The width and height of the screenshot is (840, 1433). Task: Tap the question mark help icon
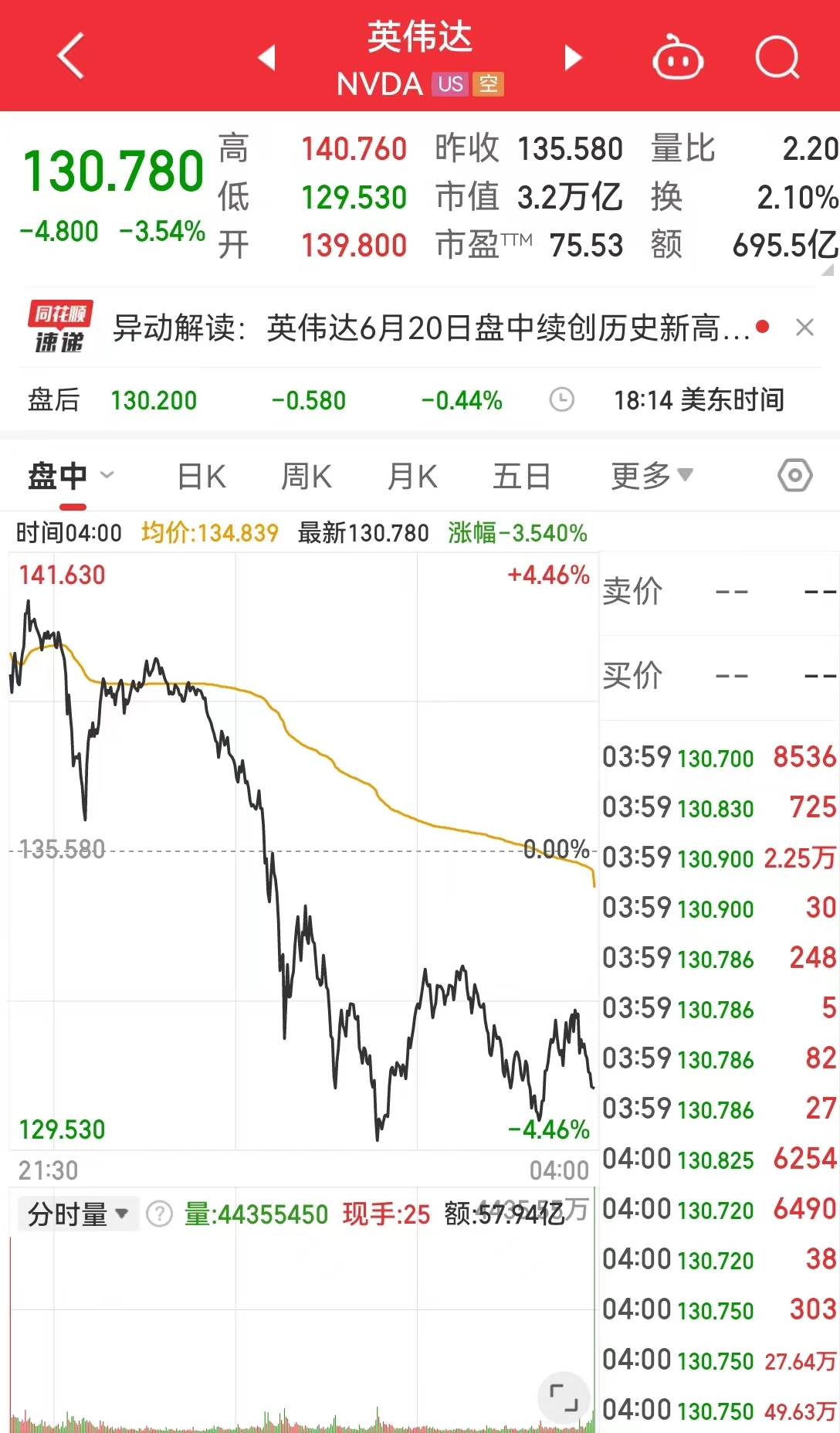159,1214
